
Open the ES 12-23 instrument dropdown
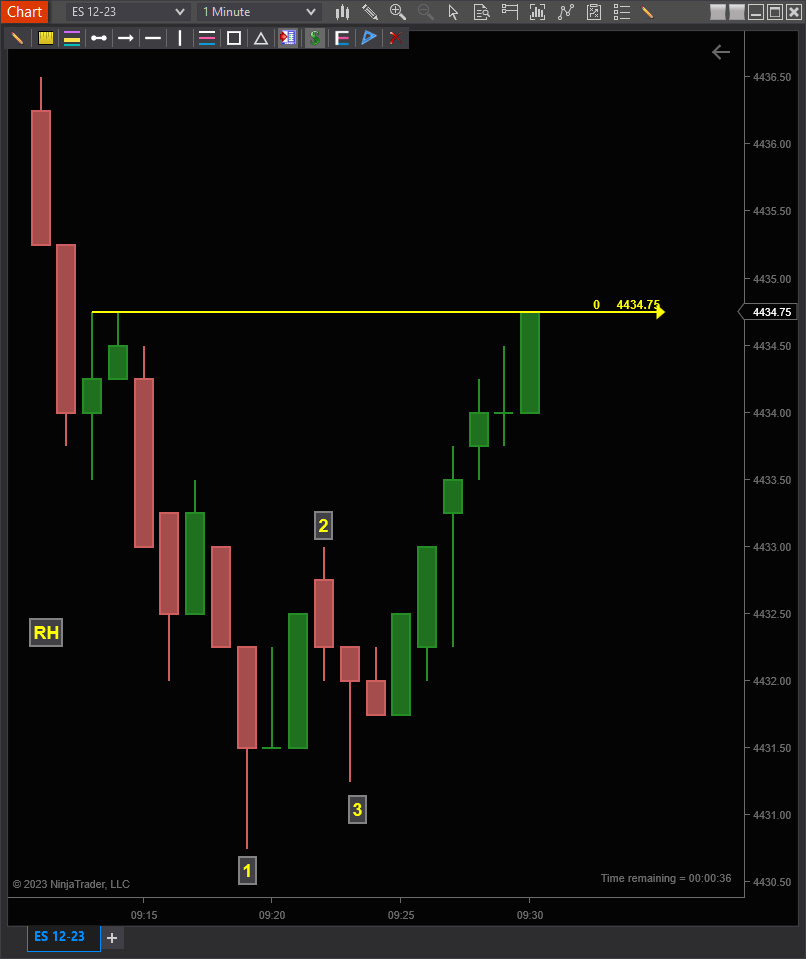pos(127,12)
